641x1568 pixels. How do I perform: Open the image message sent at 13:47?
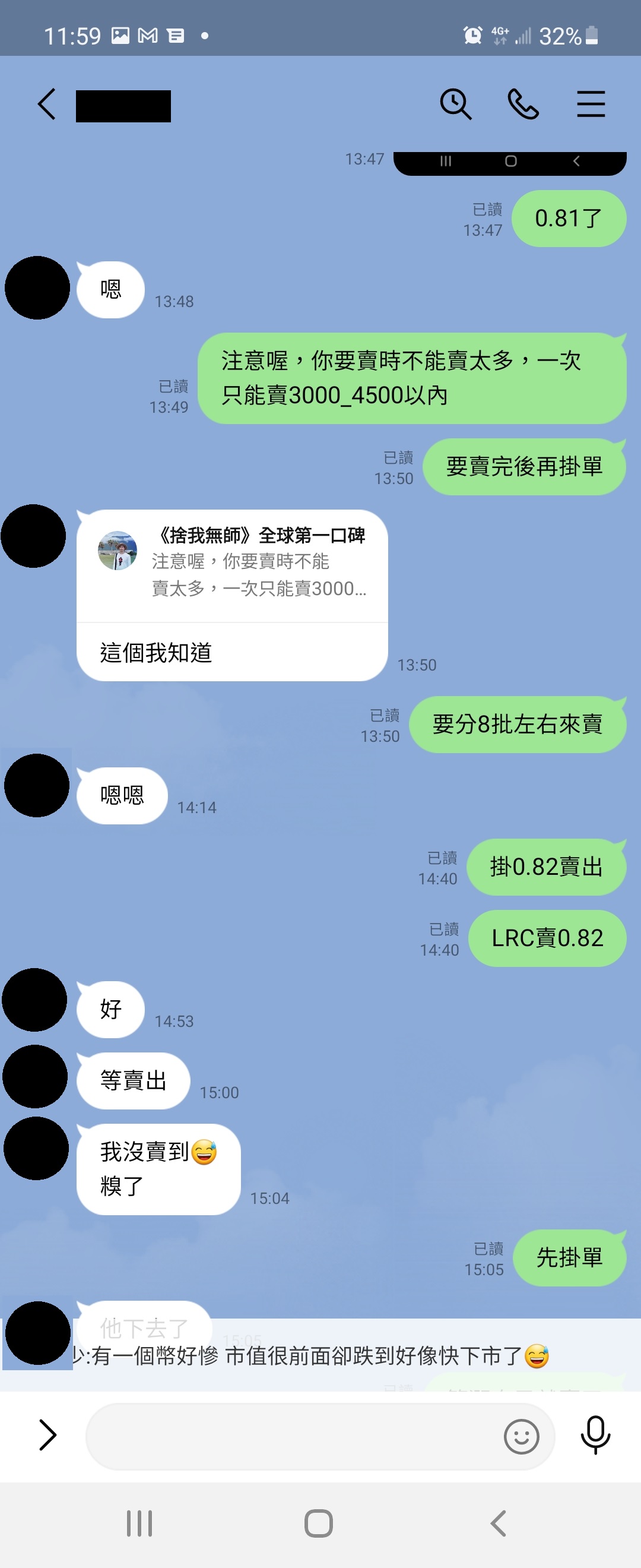[510, 163]
